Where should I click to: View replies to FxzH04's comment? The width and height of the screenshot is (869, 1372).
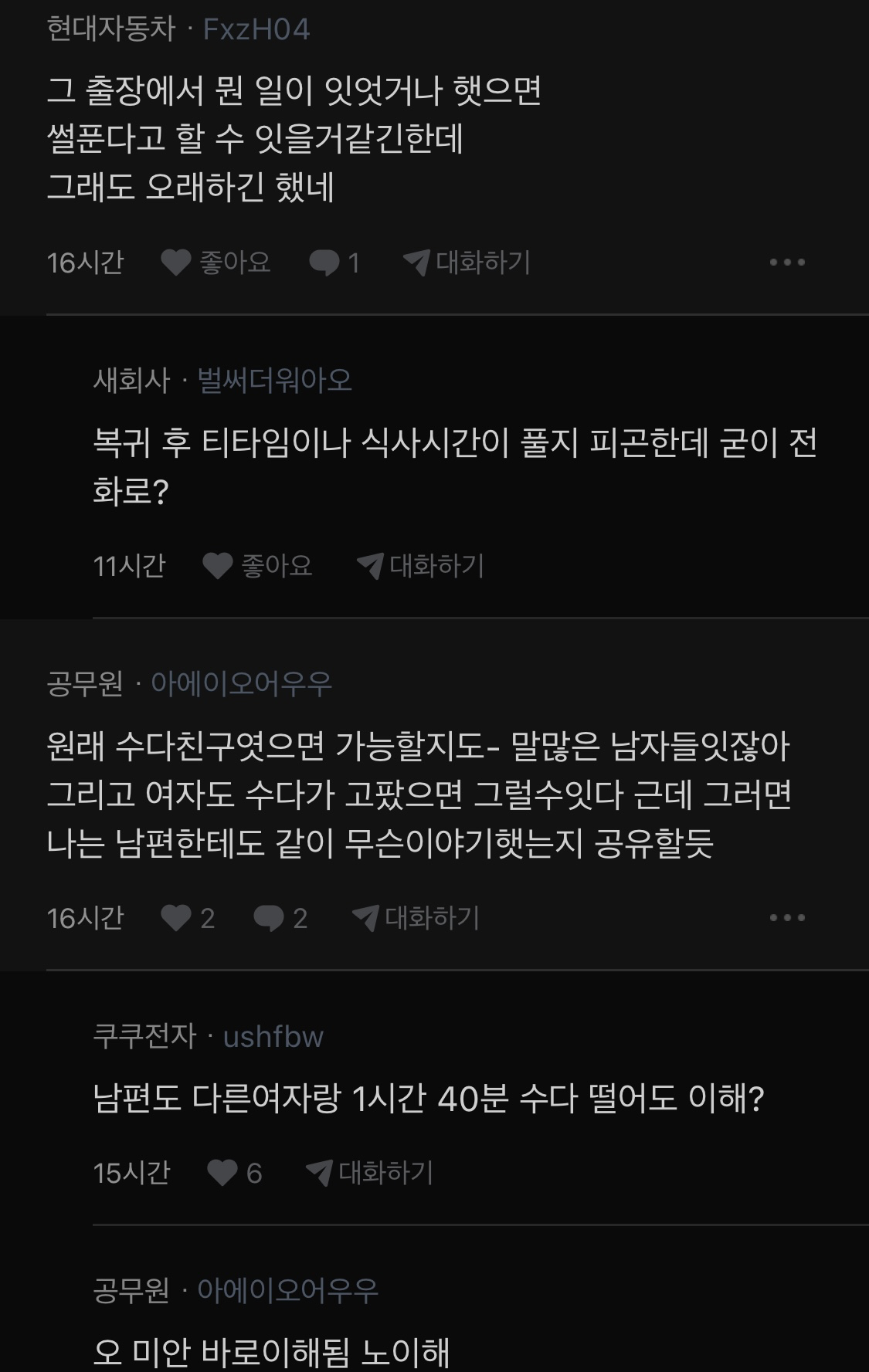(334, 263)
